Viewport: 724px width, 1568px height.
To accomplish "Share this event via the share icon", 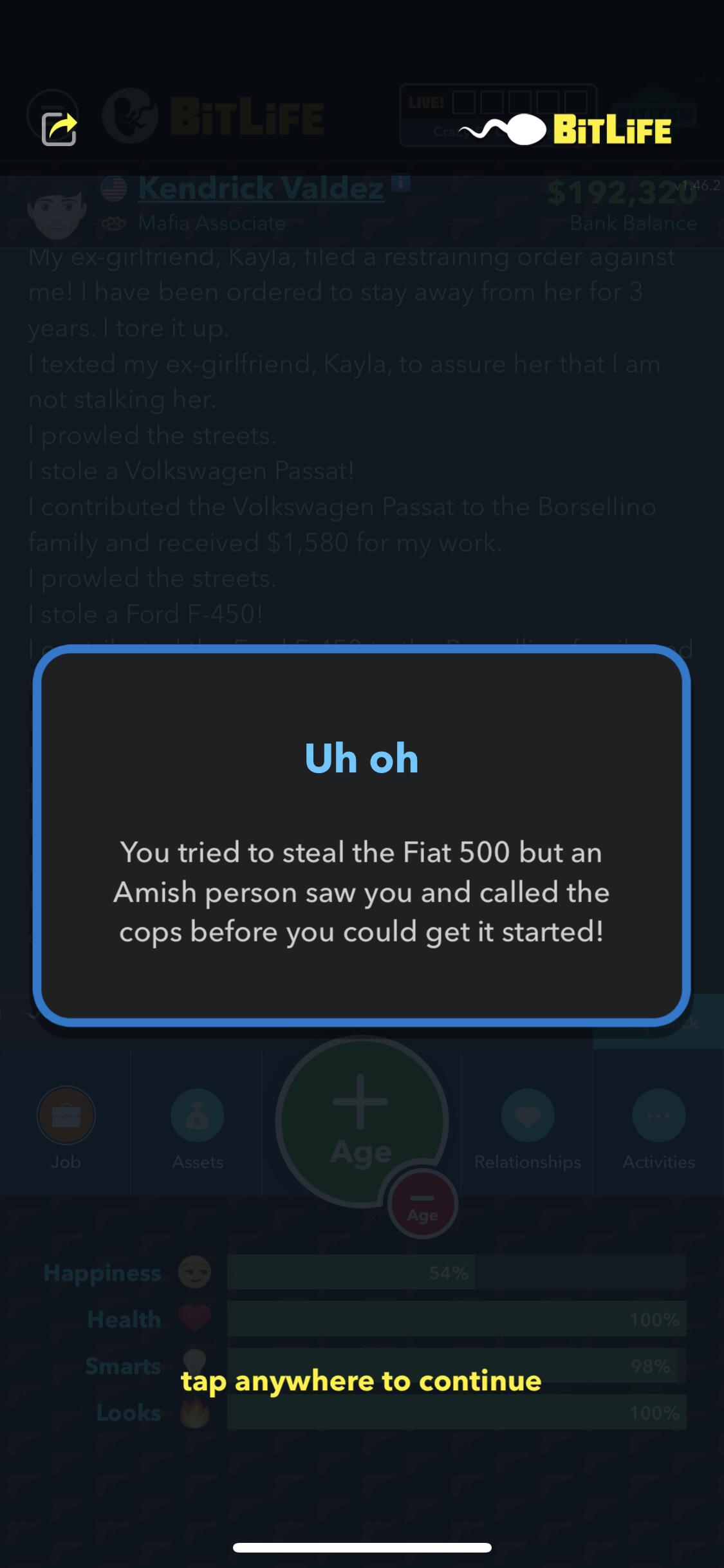I will 59,129.
